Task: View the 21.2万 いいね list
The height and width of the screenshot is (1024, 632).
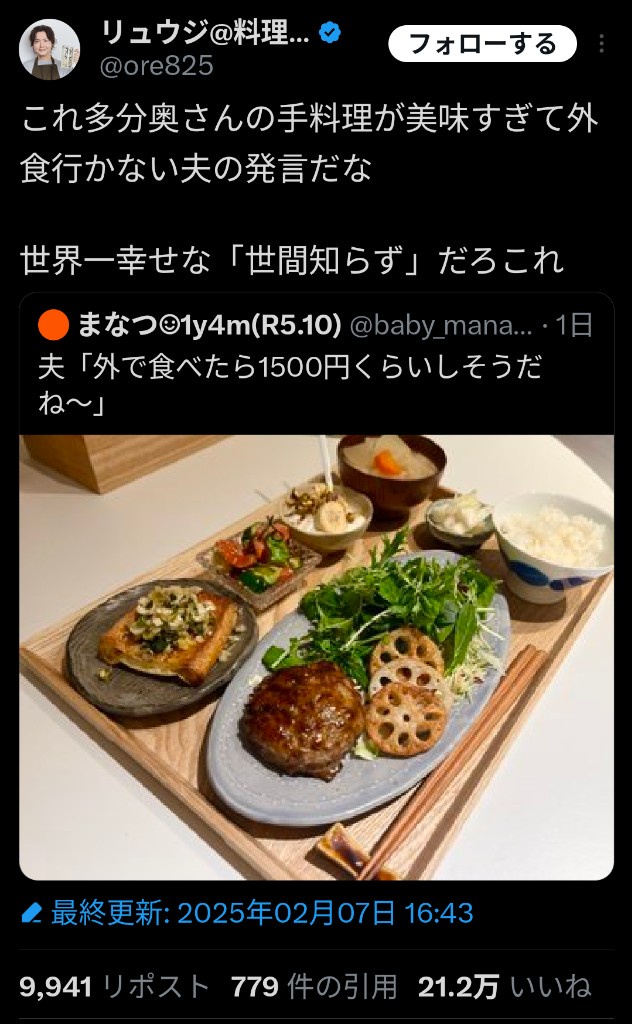Action: (x=504, y=987)
